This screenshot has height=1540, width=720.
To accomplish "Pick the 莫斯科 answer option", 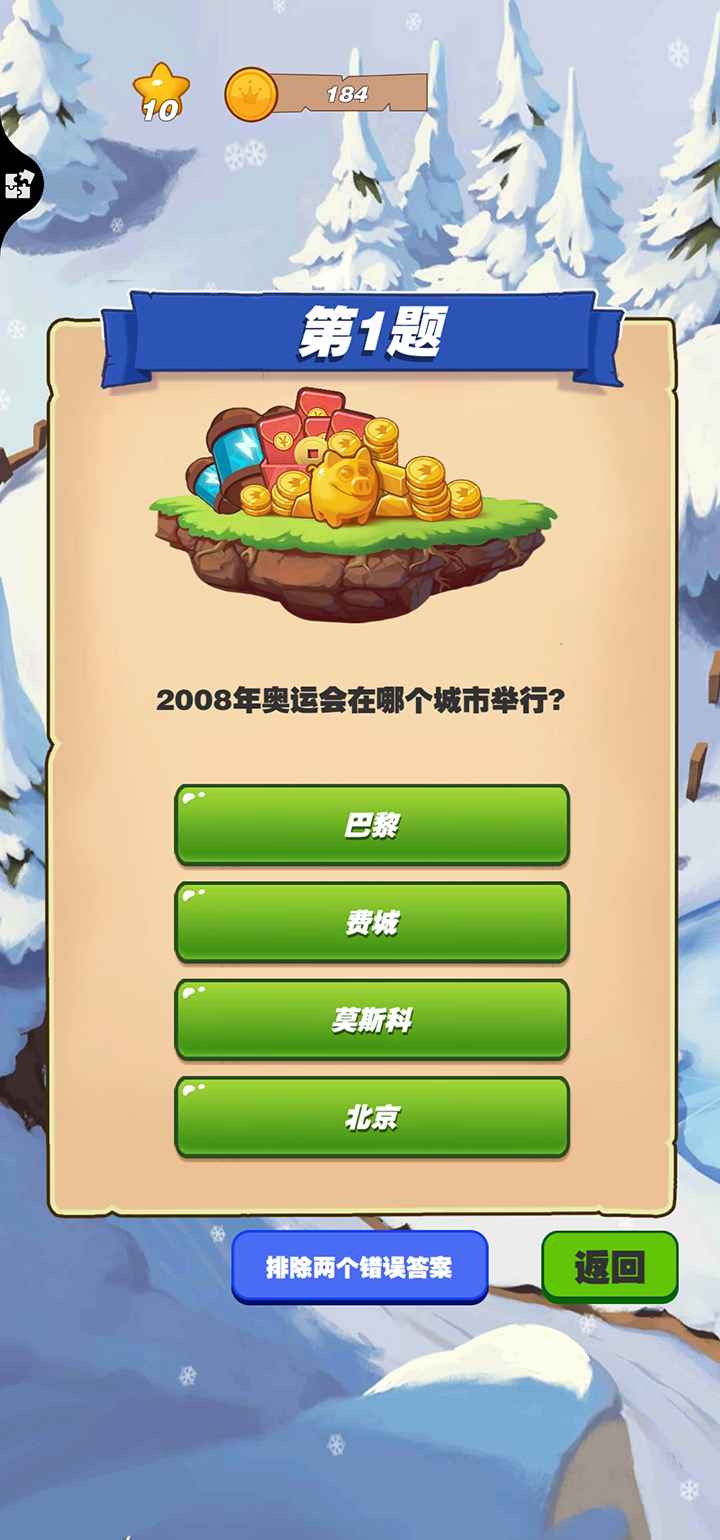I will 372,1019.
